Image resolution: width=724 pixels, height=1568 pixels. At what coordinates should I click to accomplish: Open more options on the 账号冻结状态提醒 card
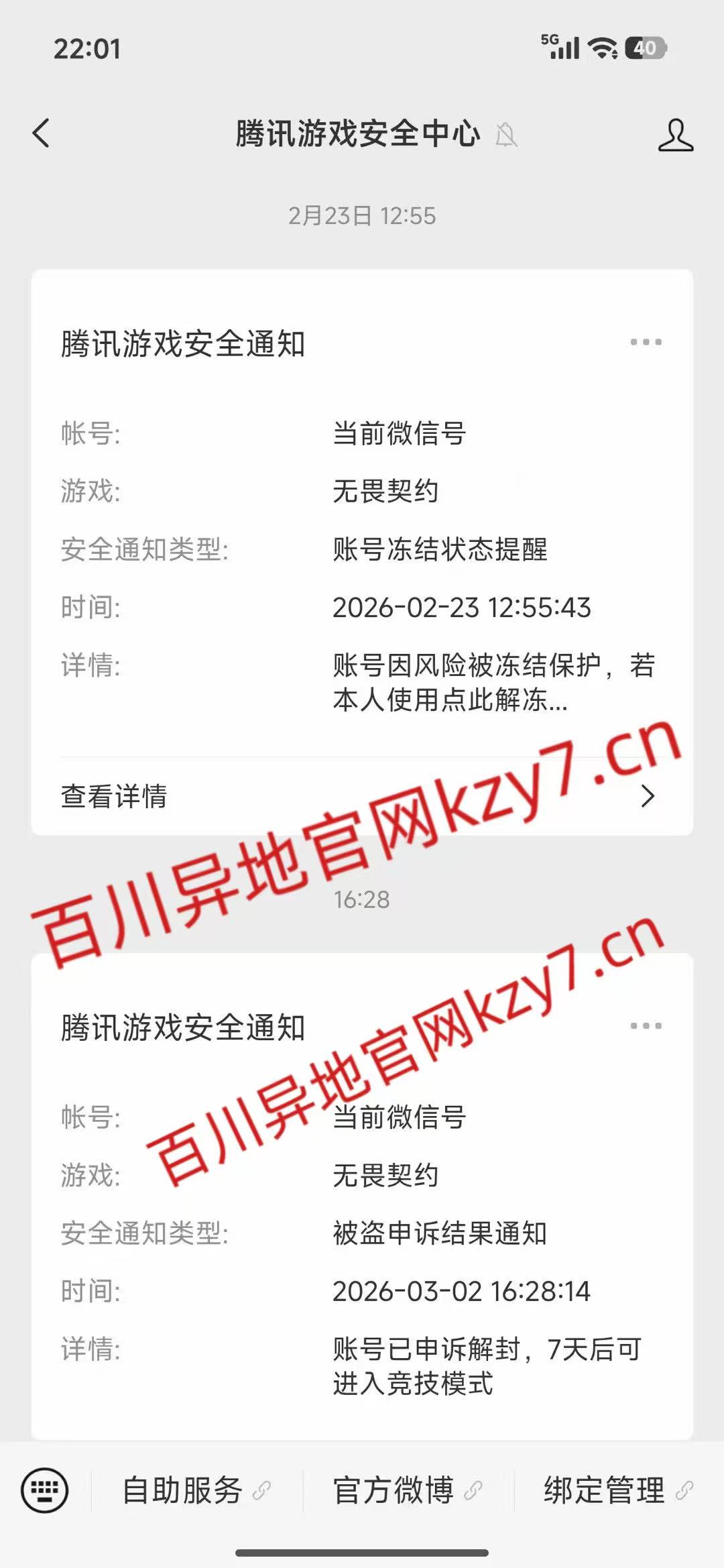(x=646, y=343)
